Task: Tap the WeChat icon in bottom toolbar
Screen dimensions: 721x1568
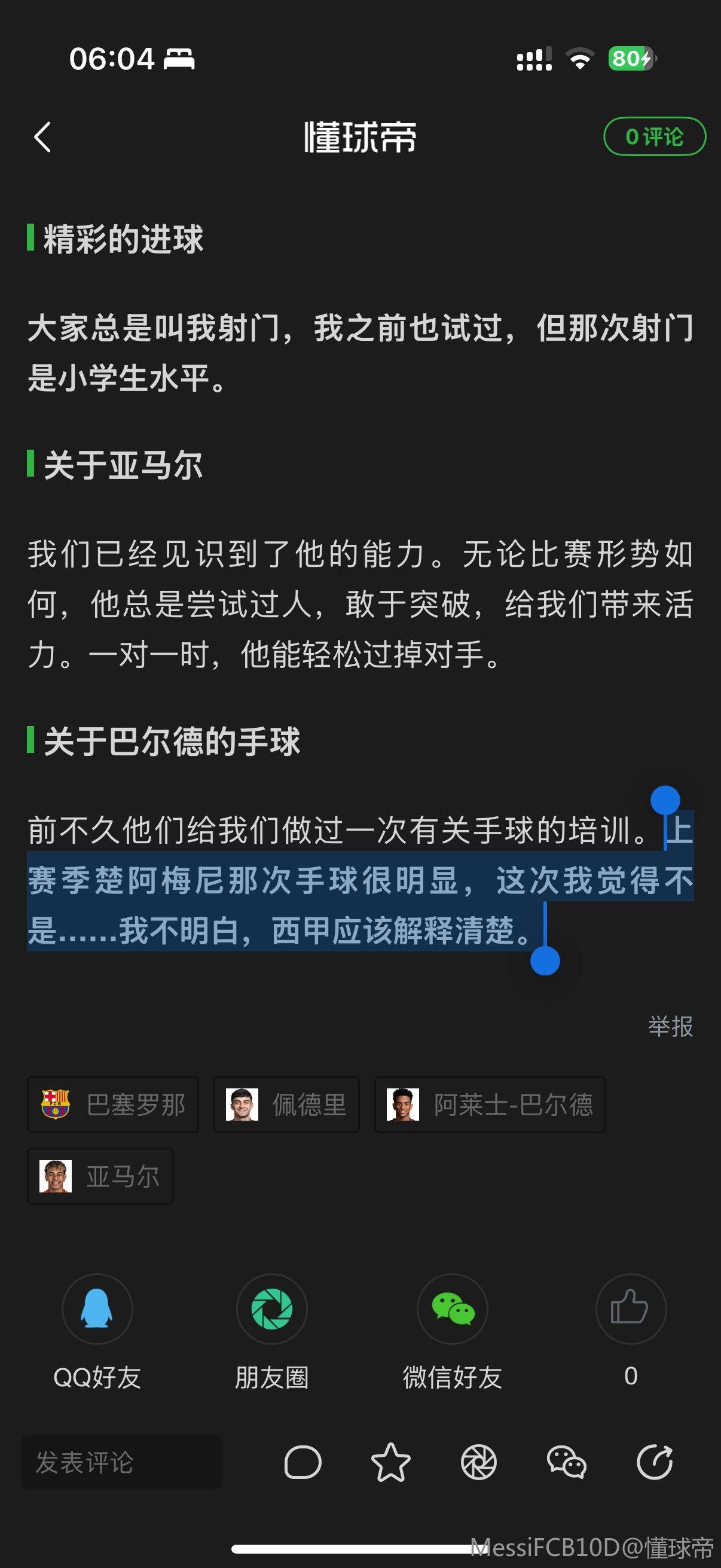Action: tap(566, 1462)
